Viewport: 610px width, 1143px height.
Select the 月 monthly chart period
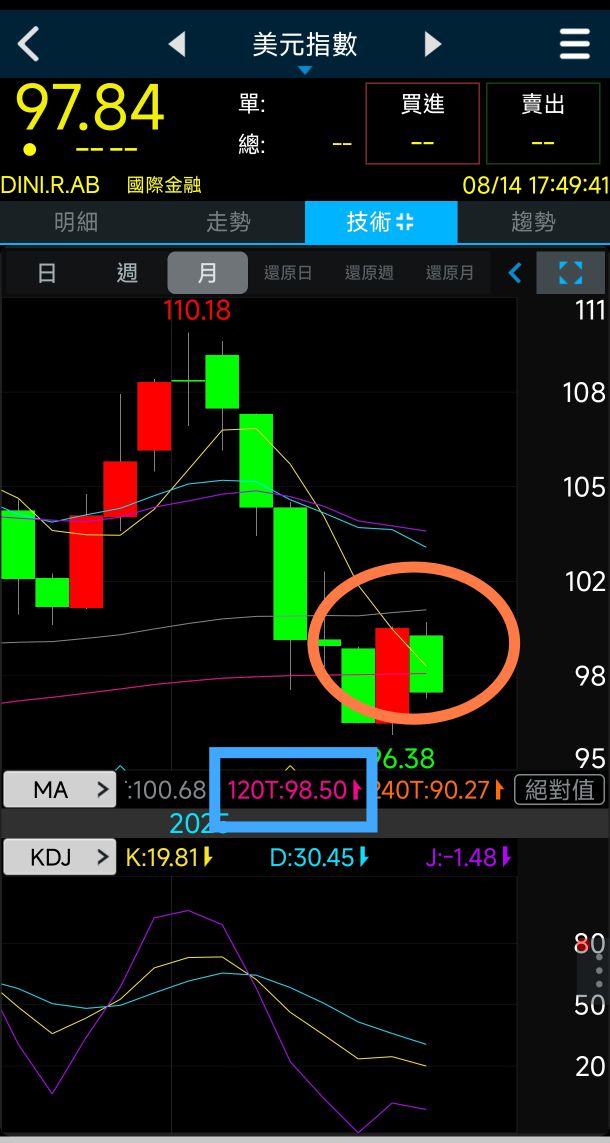207,272
